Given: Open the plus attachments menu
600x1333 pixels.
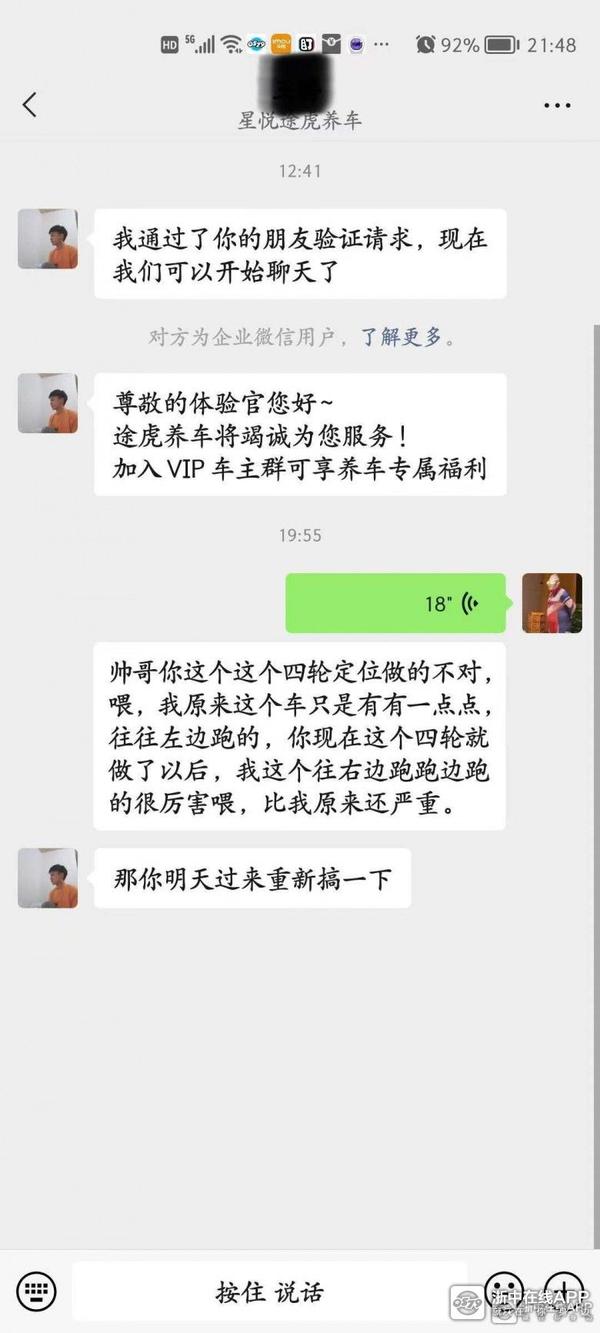Looking at the screenshot, I should pos(563,1288).
